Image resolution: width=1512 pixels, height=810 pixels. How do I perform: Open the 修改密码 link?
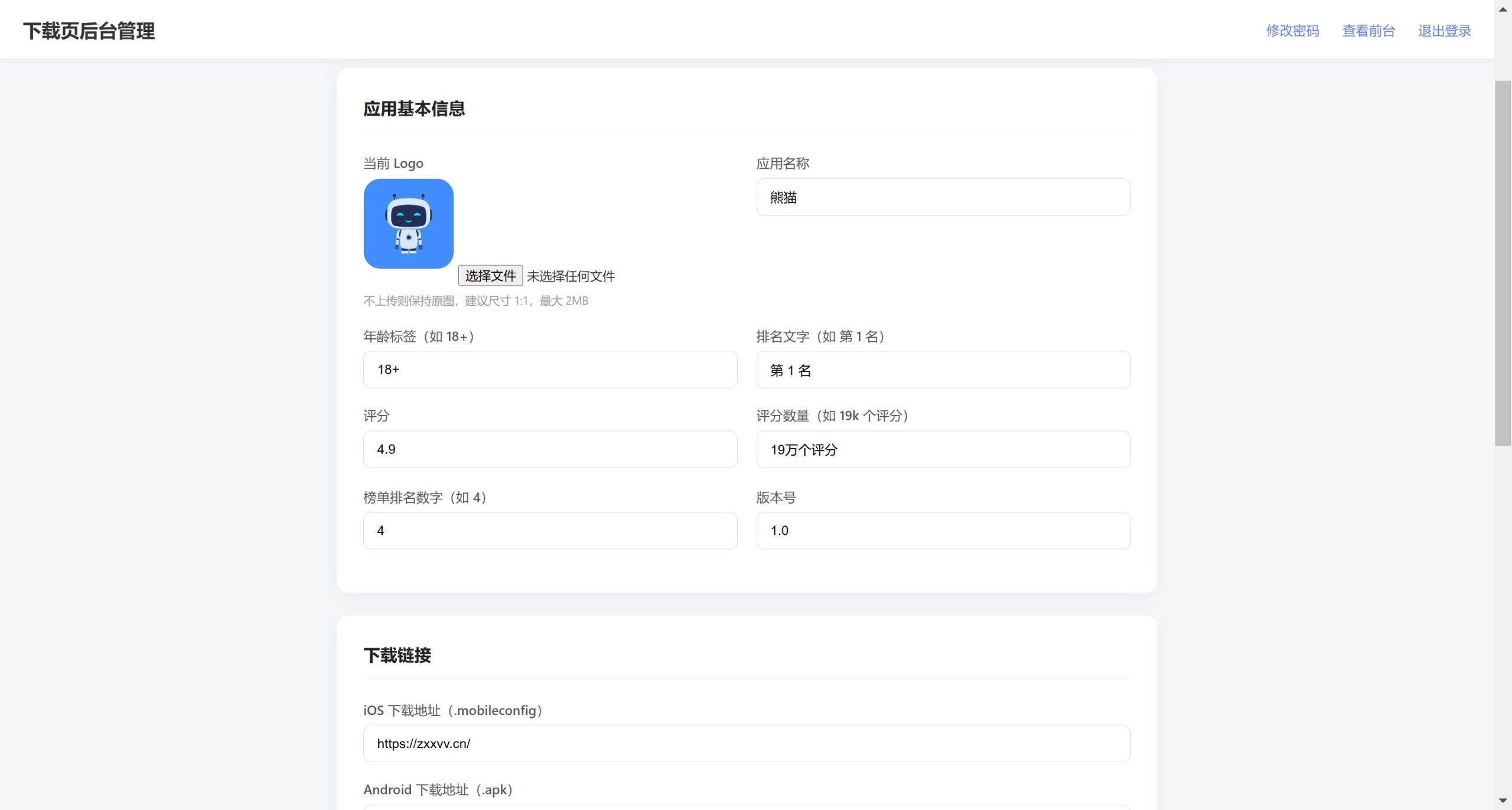pyautogui.click(x=1292, y=31)
